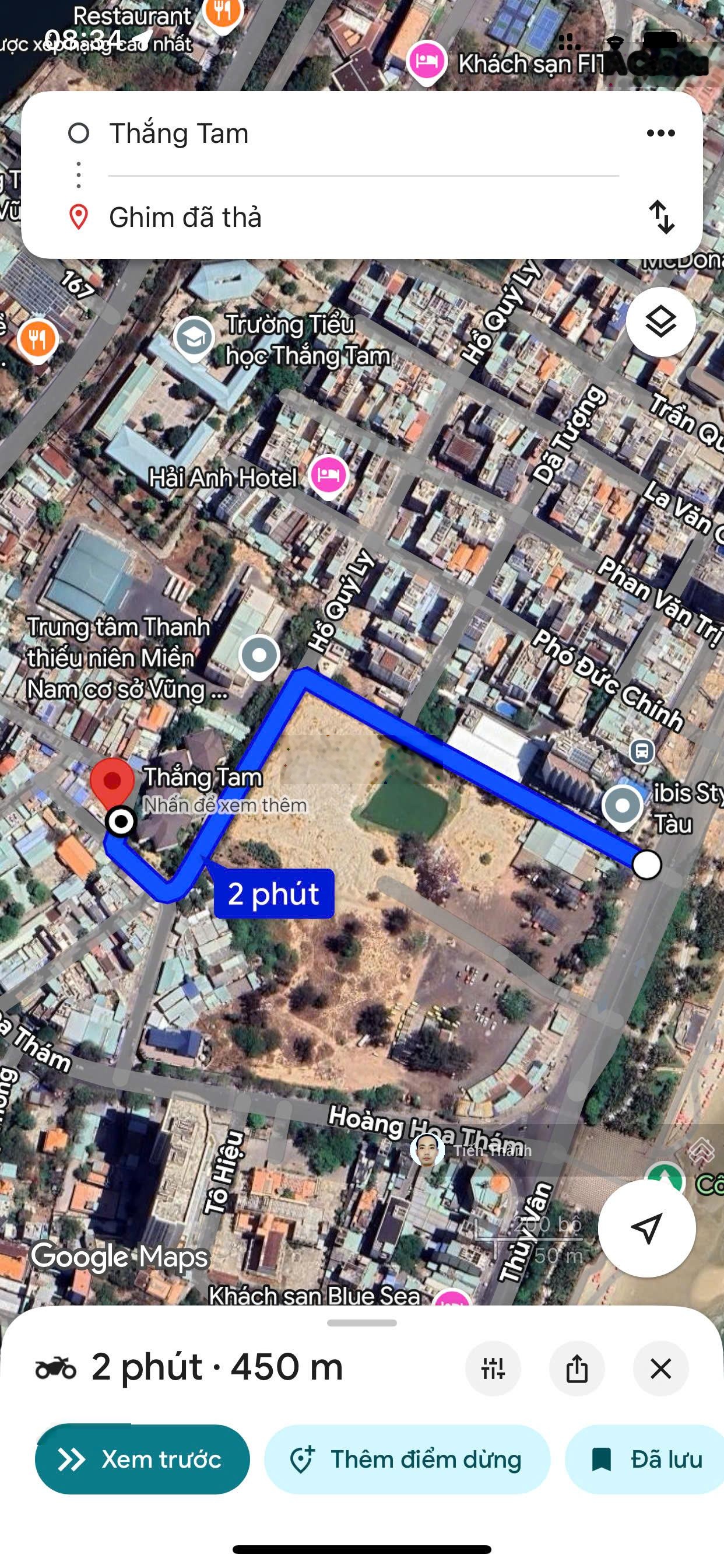Edit the Thắng Tam starting point

[180, 134]
